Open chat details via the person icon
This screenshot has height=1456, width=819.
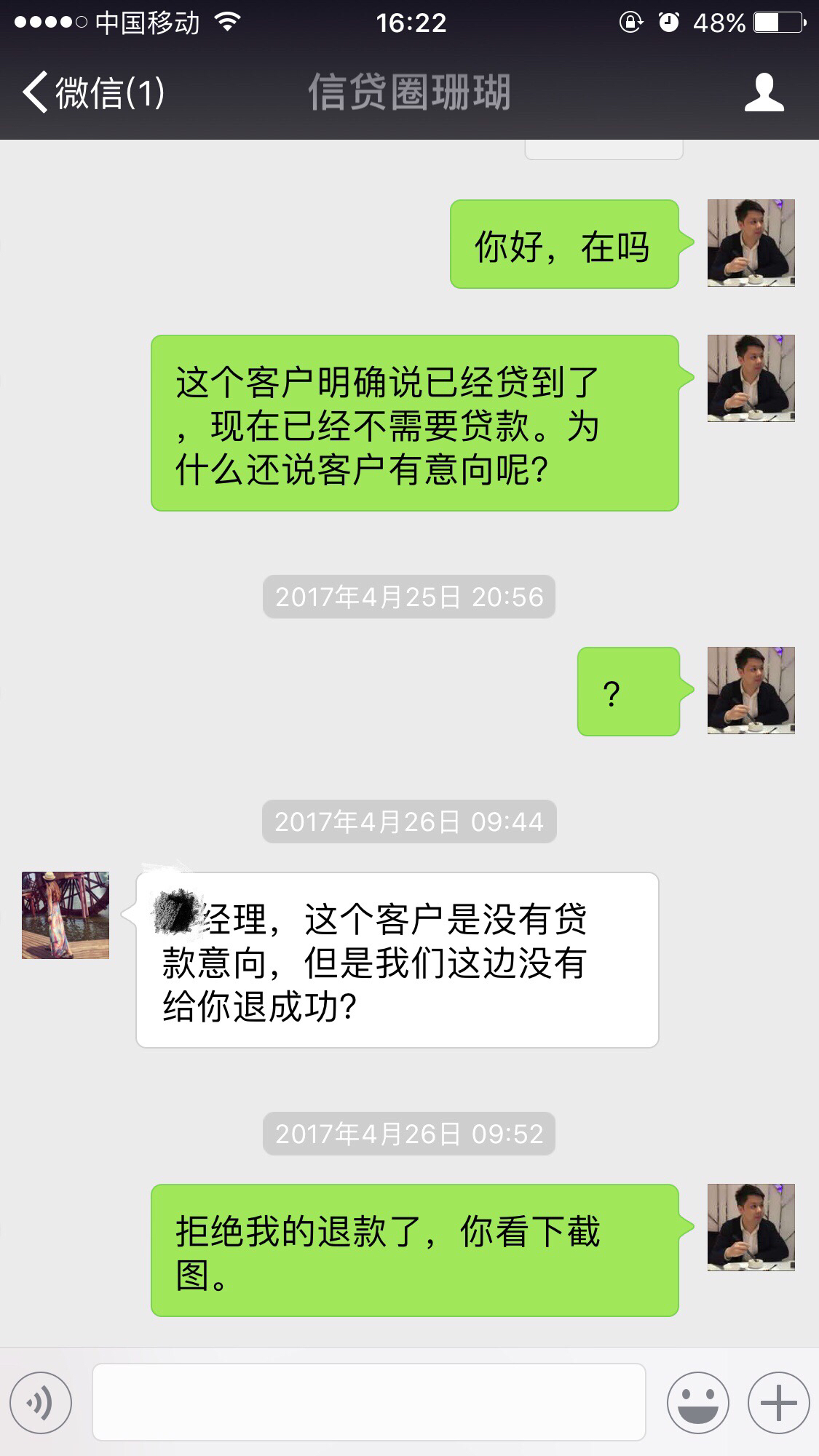pyautogui.click(x=764, y=93)
